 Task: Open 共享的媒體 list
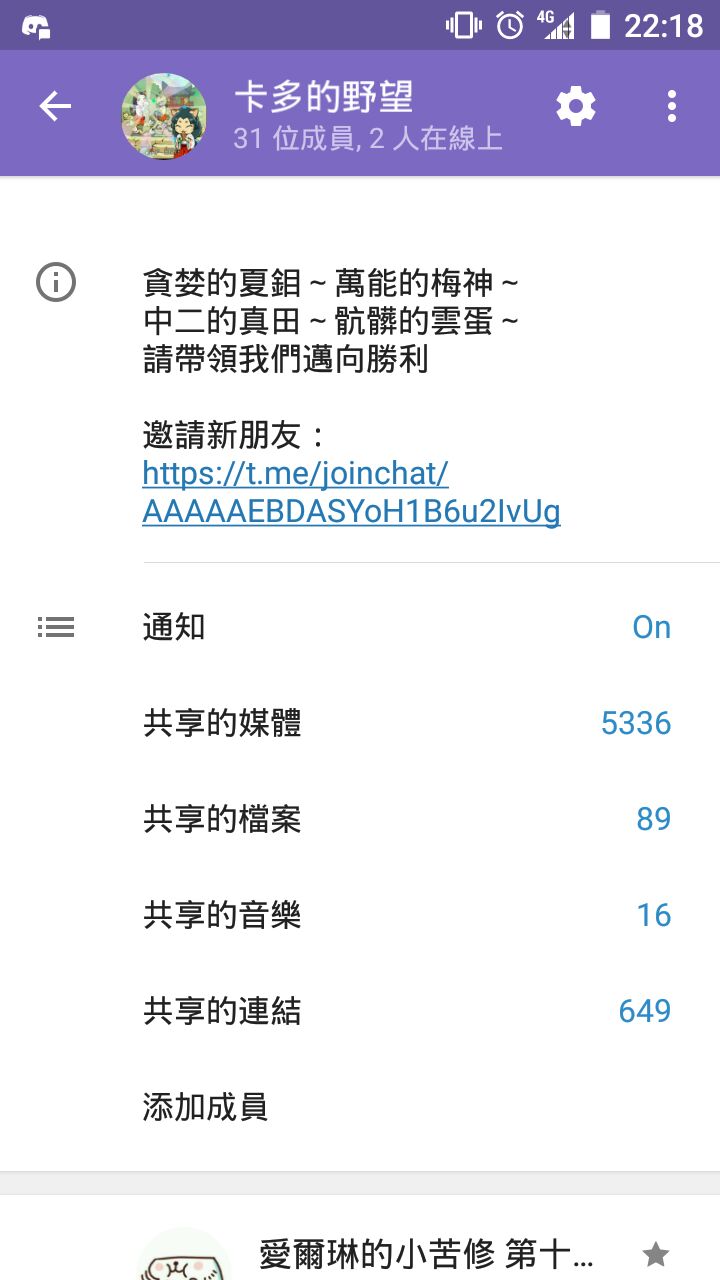tap(360, 723)
